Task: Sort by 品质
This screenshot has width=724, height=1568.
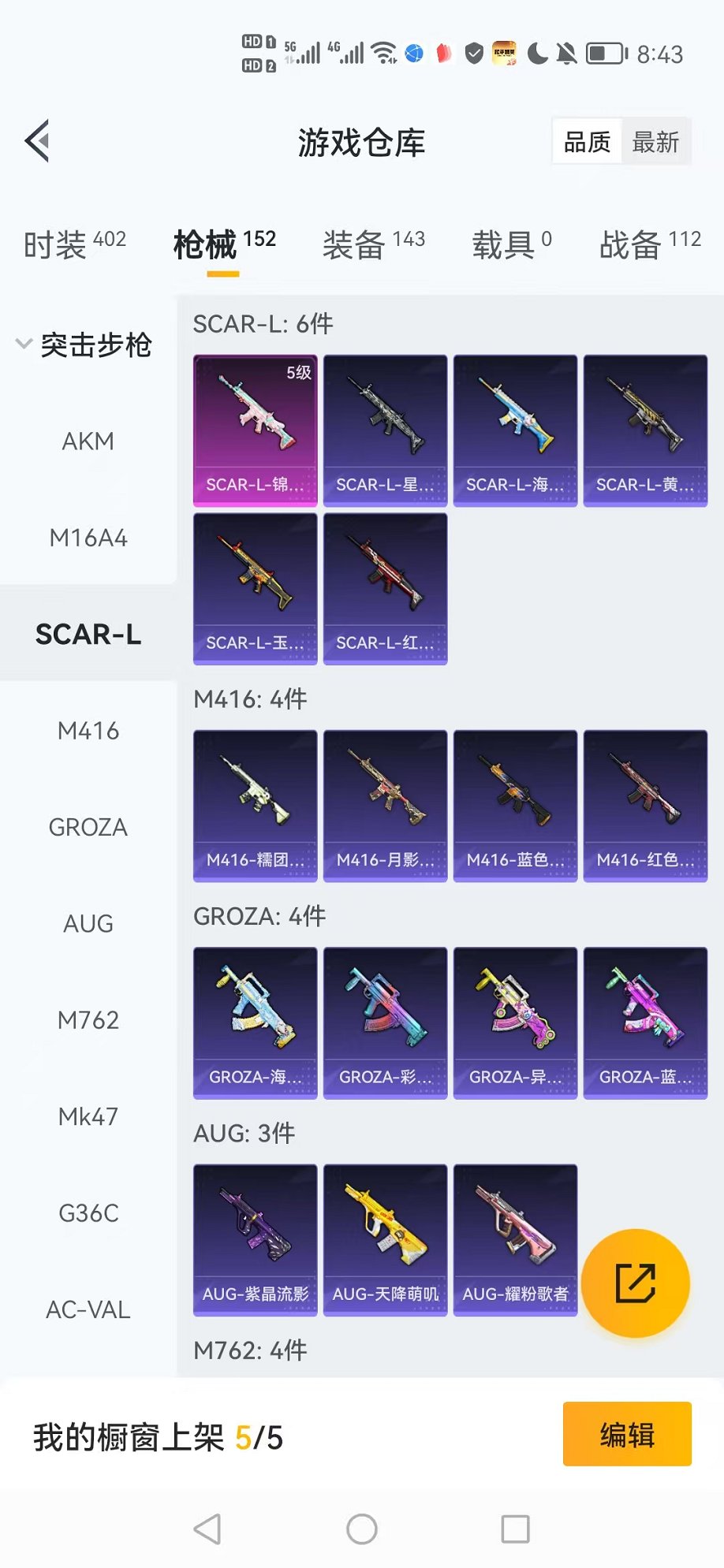Action: pos(588,142)
